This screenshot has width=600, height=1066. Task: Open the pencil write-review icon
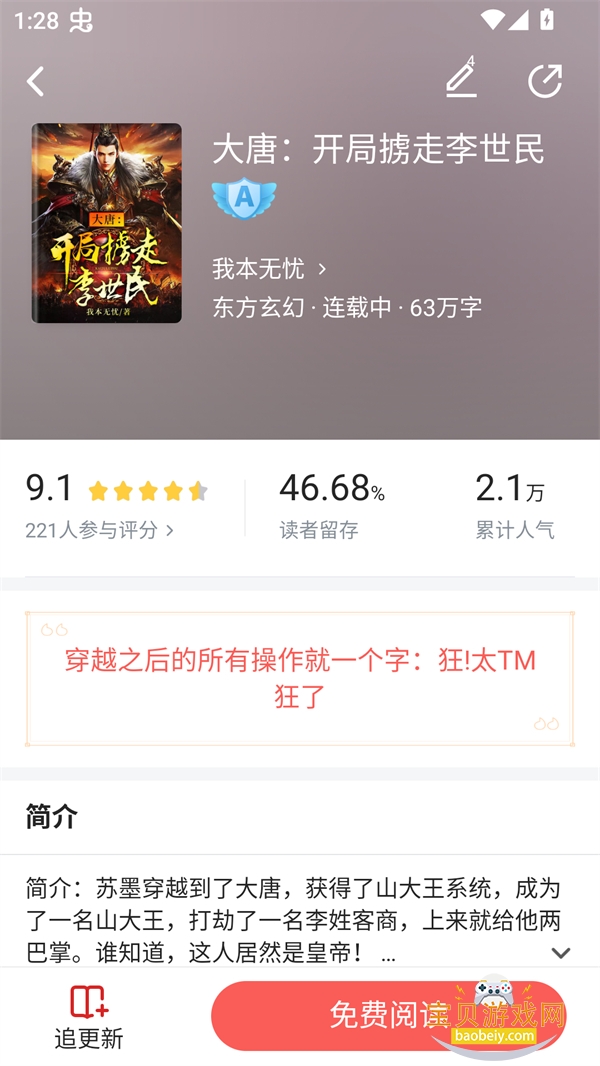461,79
